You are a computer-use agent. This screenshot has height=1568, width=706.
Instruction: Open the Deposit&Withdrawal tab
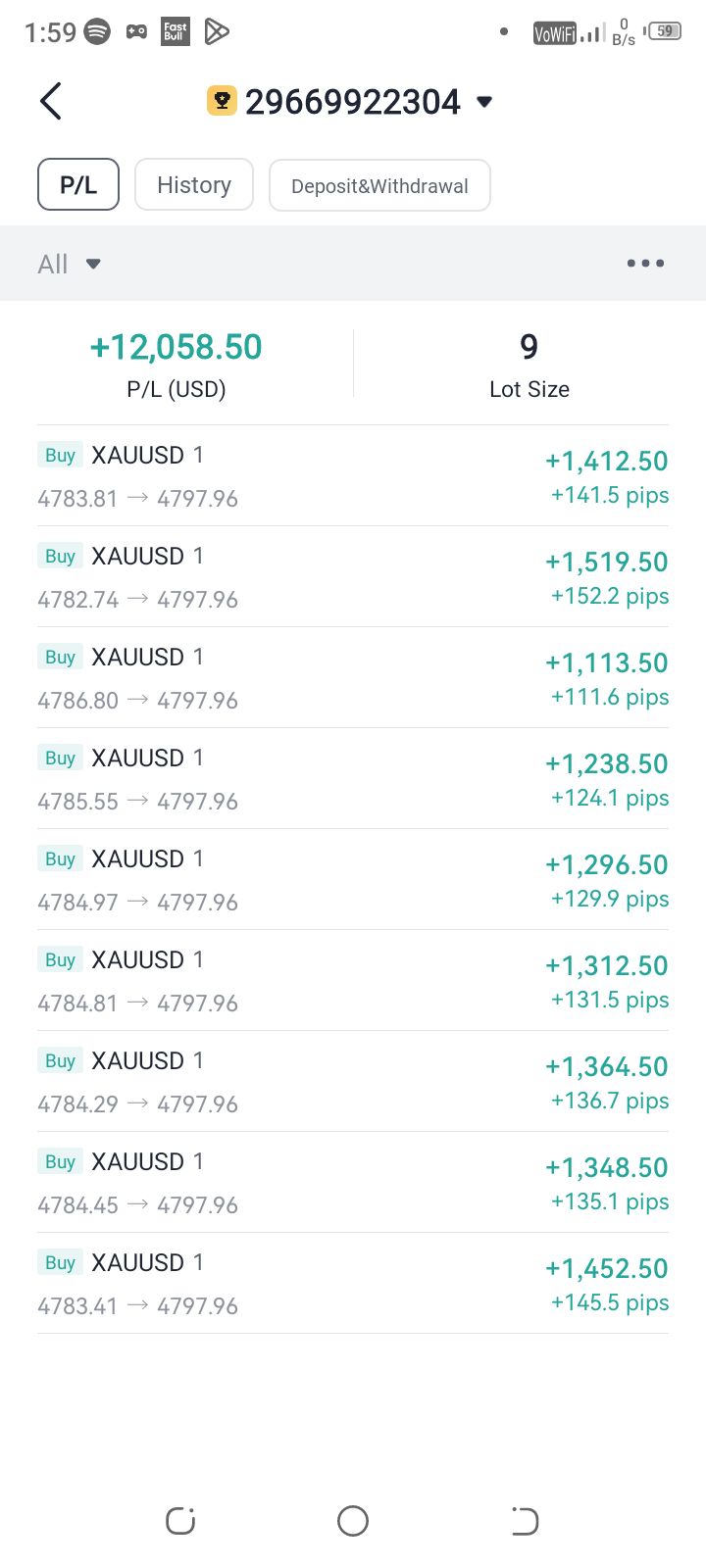379,185
